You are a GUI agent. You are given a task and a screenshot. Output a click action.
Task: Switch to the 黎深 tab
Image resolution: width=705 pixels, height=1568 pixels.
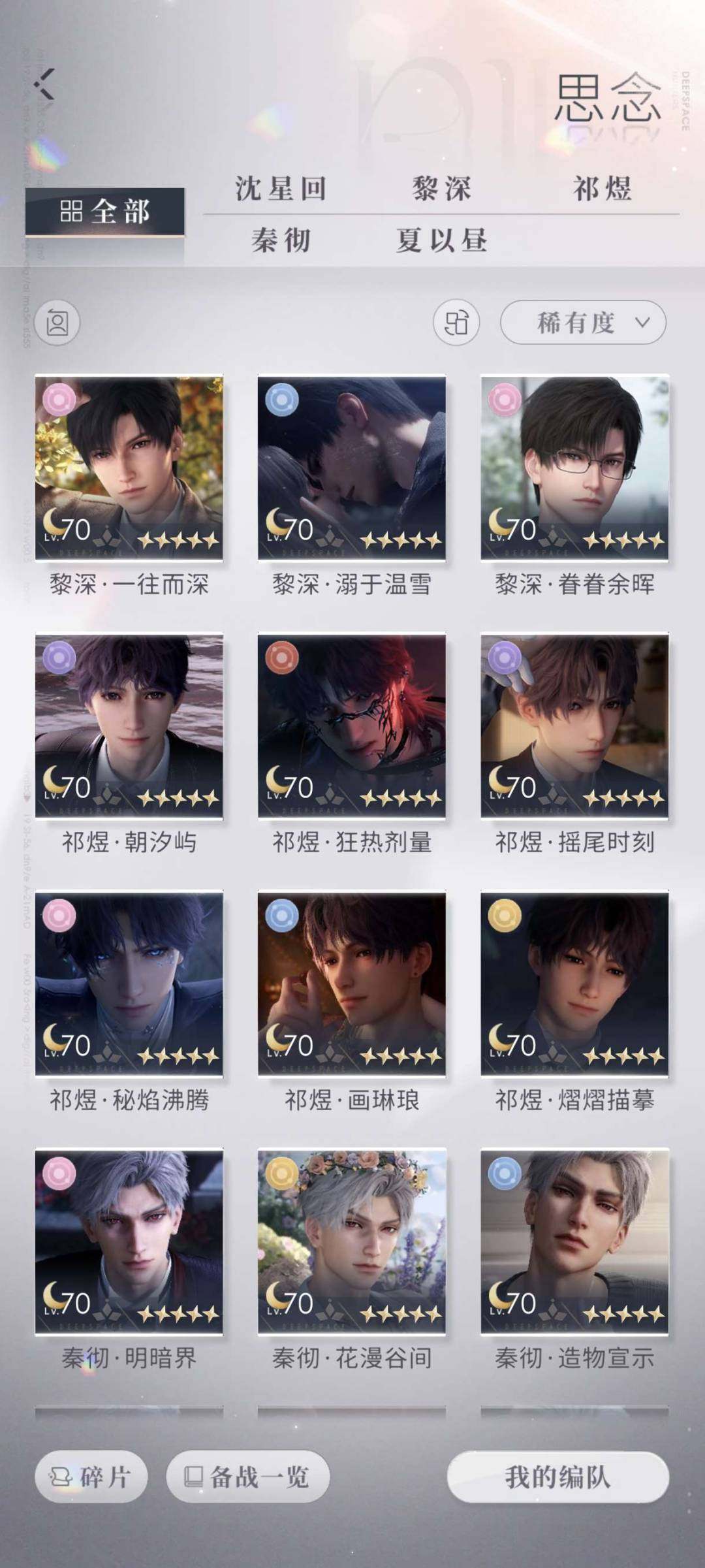click(x=442, y=189)
